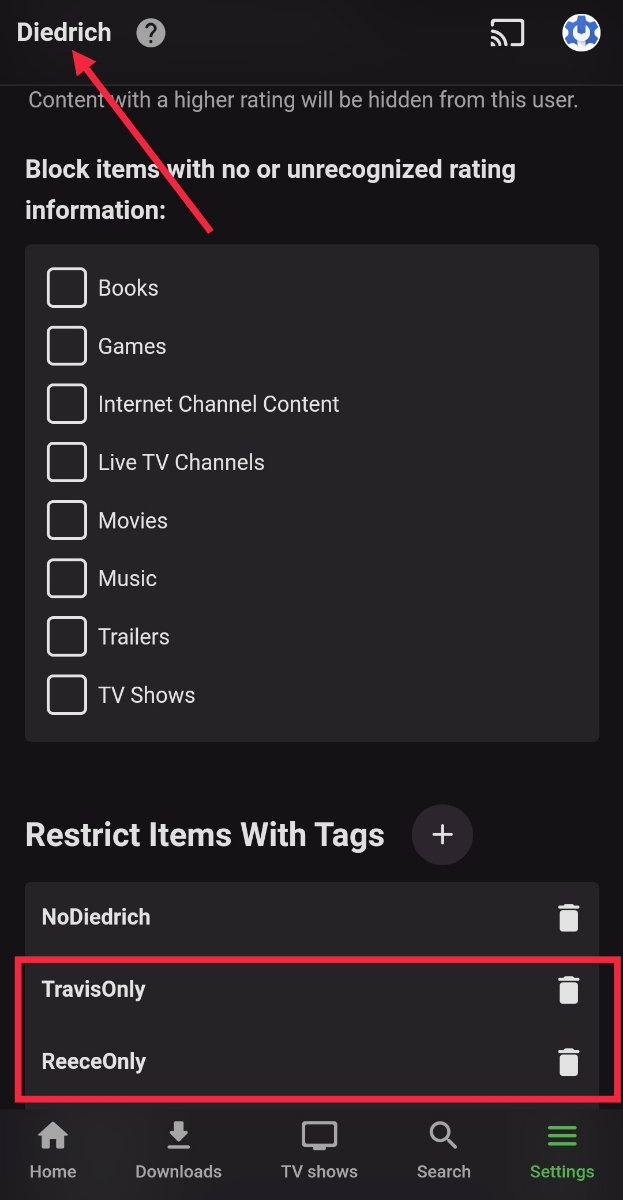Open the cast to device icon

pyautogui.click(x=507, y=33)
